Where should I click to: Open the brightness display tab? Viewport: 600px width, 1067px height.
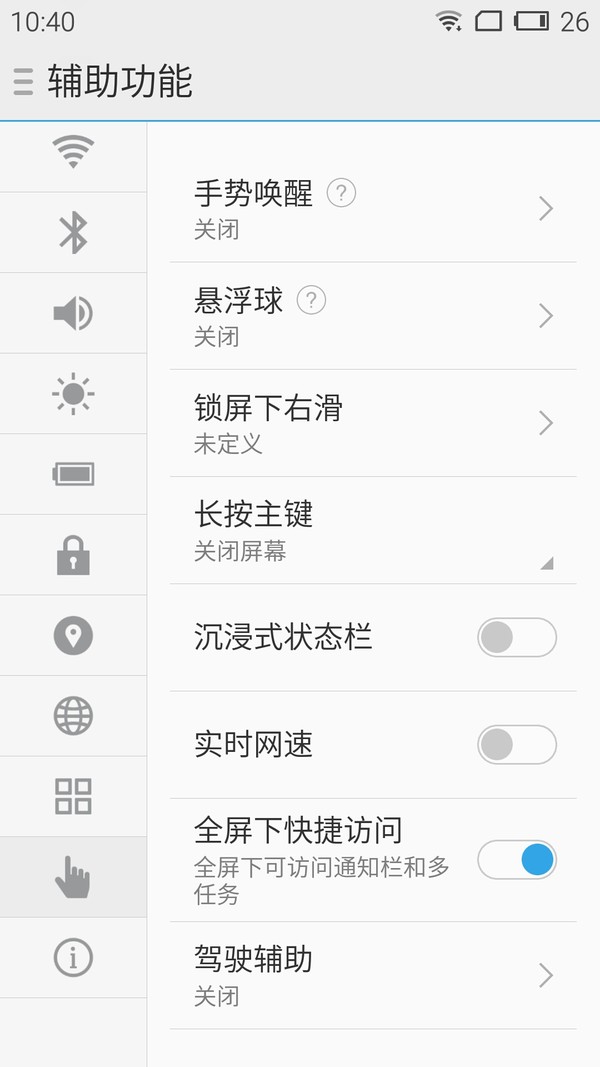[x=73, y=393]
